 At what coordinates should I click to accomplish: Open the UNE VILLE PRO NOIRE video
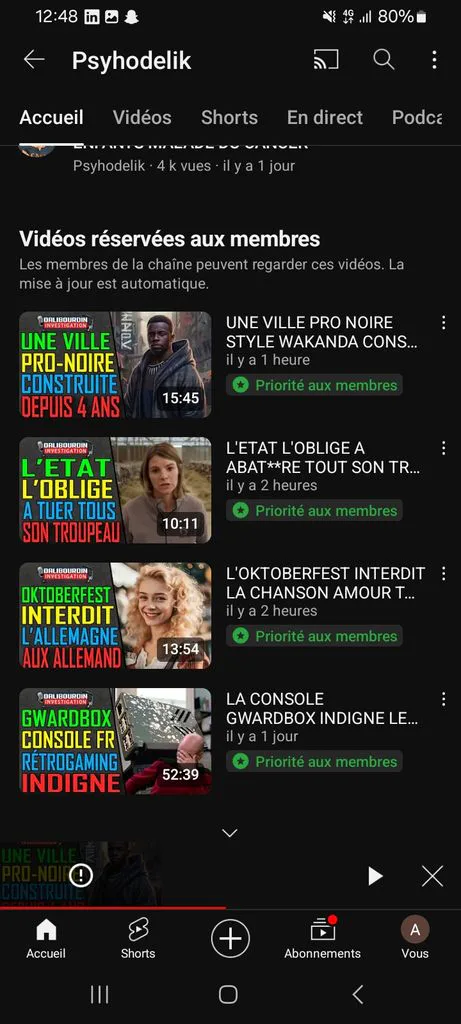(x=115, y=365)
